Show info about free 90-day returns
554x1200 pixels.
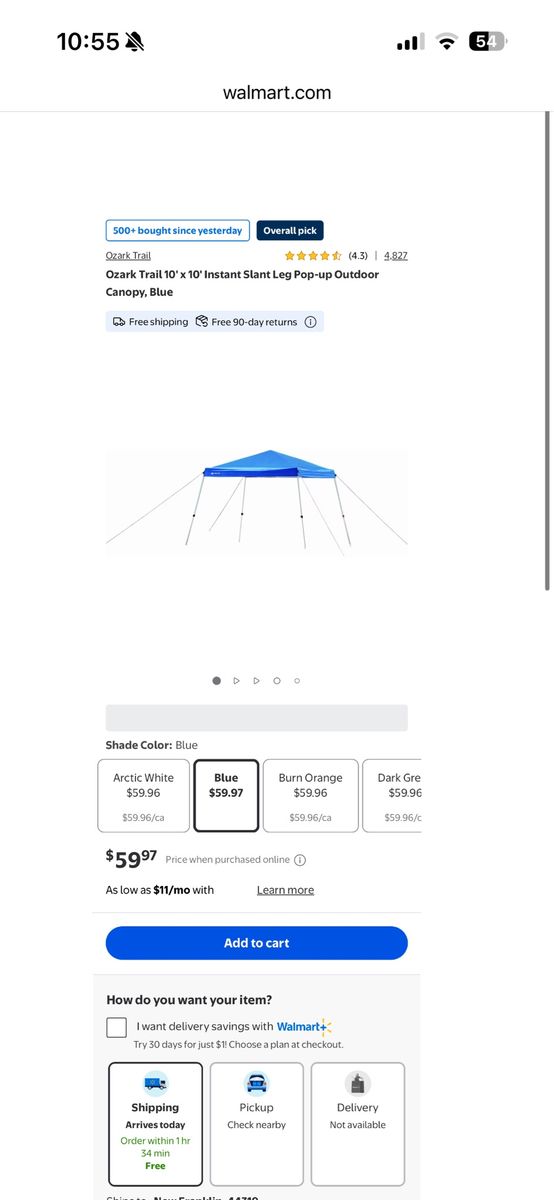(x=310, y=322)
